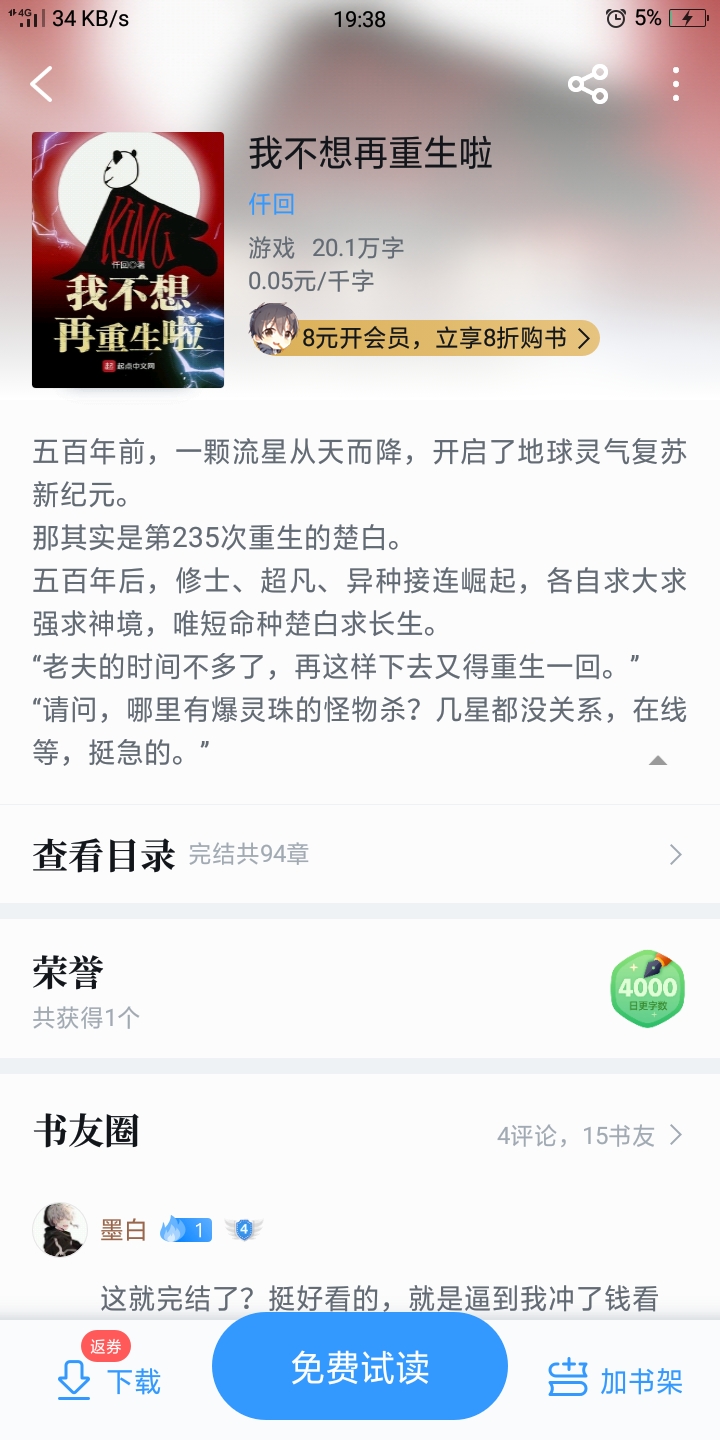The width and height of the screenshot is (720, 1440).
Task: Go back using the top-left arrow
Action: [42, 85]
